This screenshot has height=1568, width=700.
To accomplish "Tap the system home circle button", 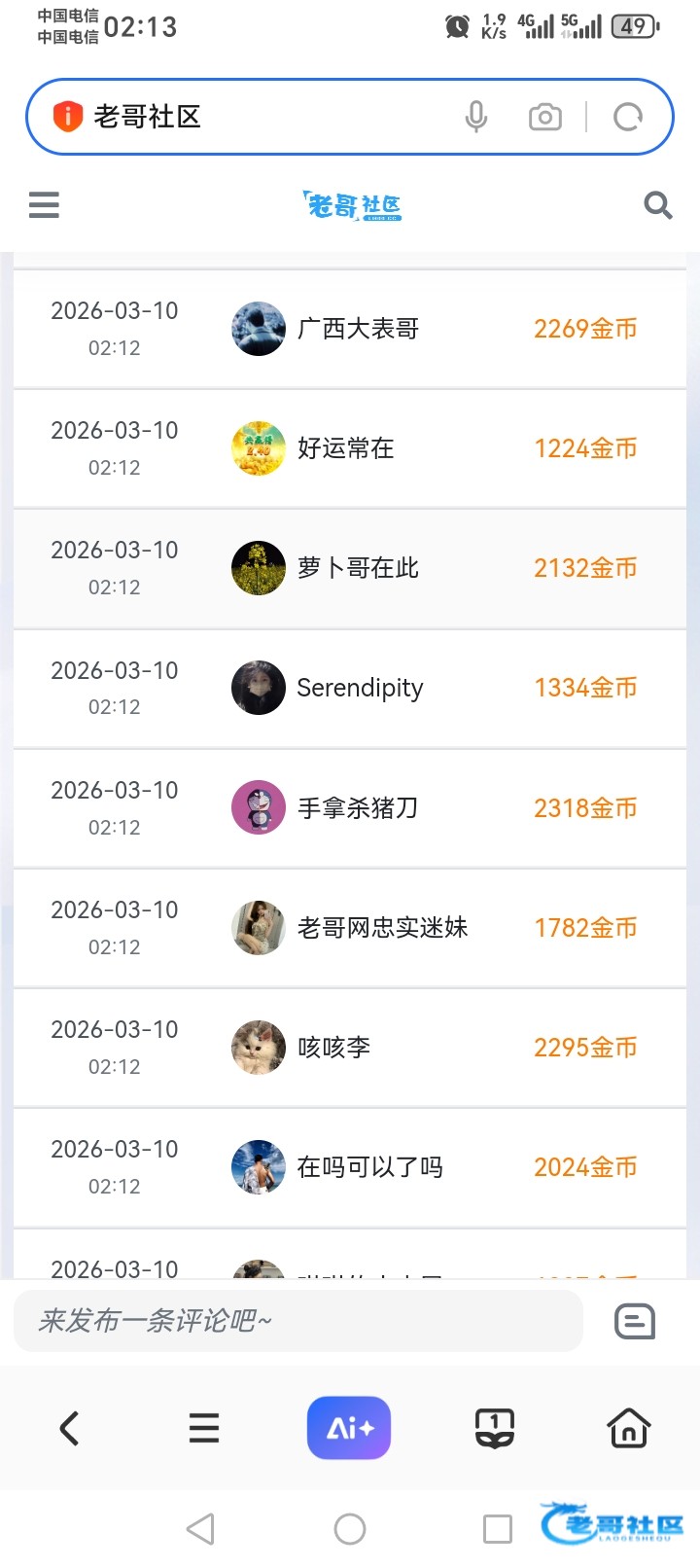I will point(350,1529).
